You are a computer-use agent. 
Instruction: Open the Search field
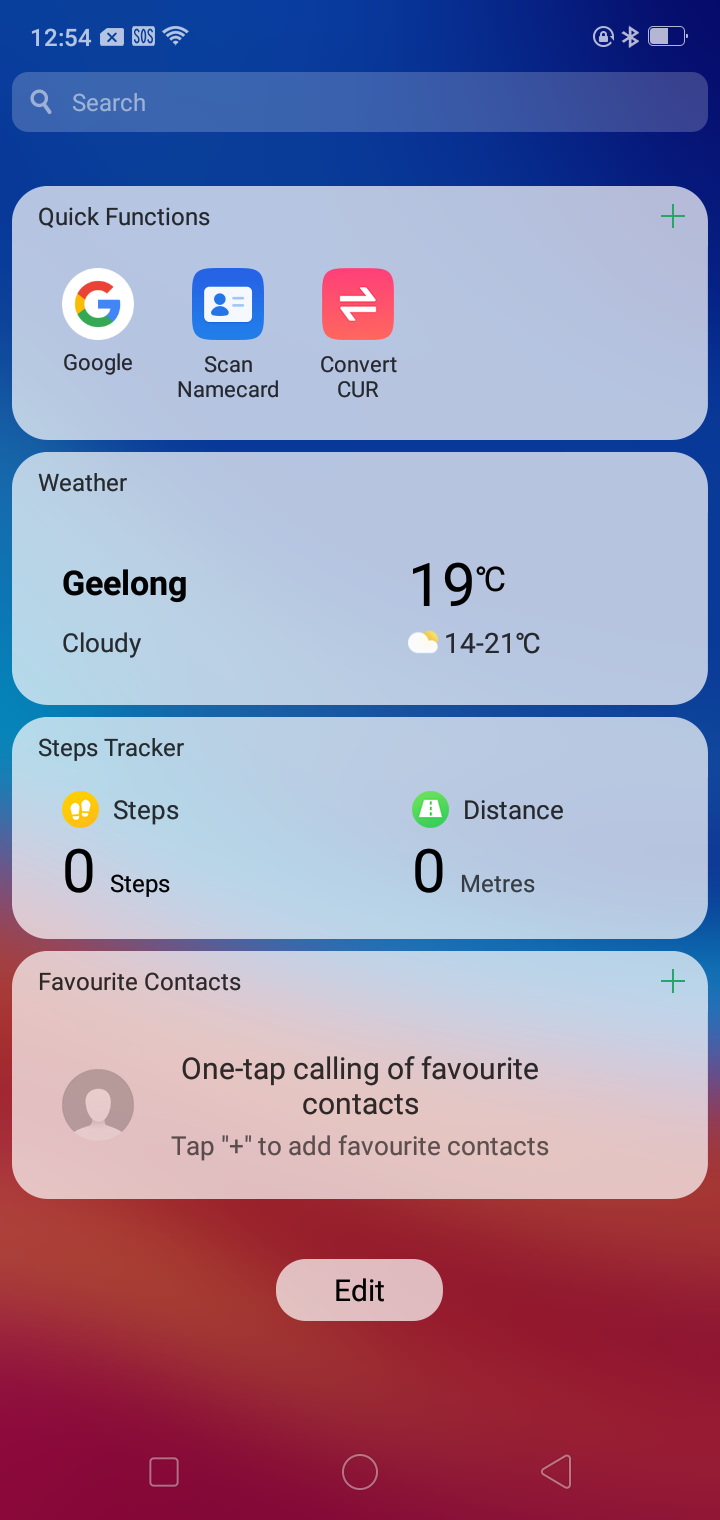coord(360,102)
